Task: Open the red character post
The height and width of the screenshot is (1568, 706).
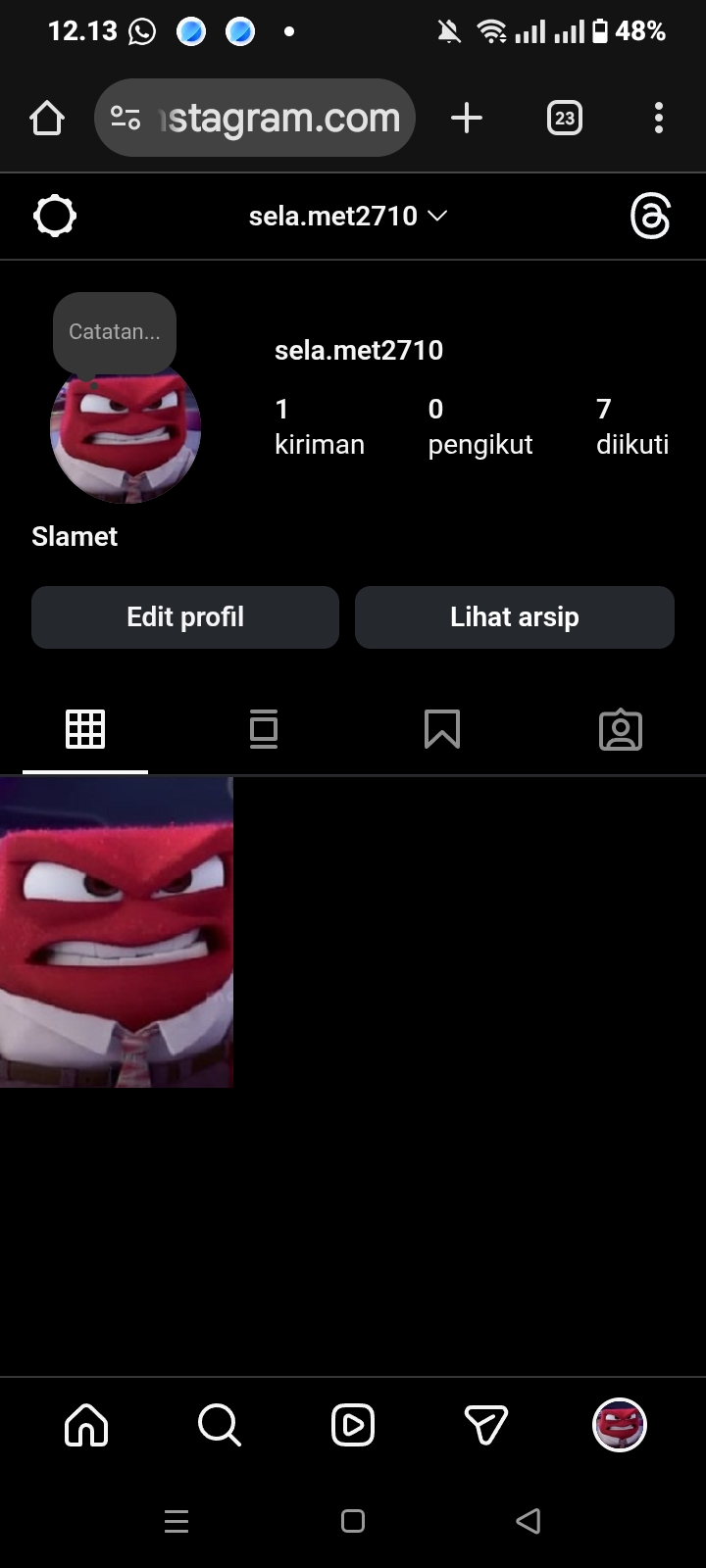Action: click(117, 932)
